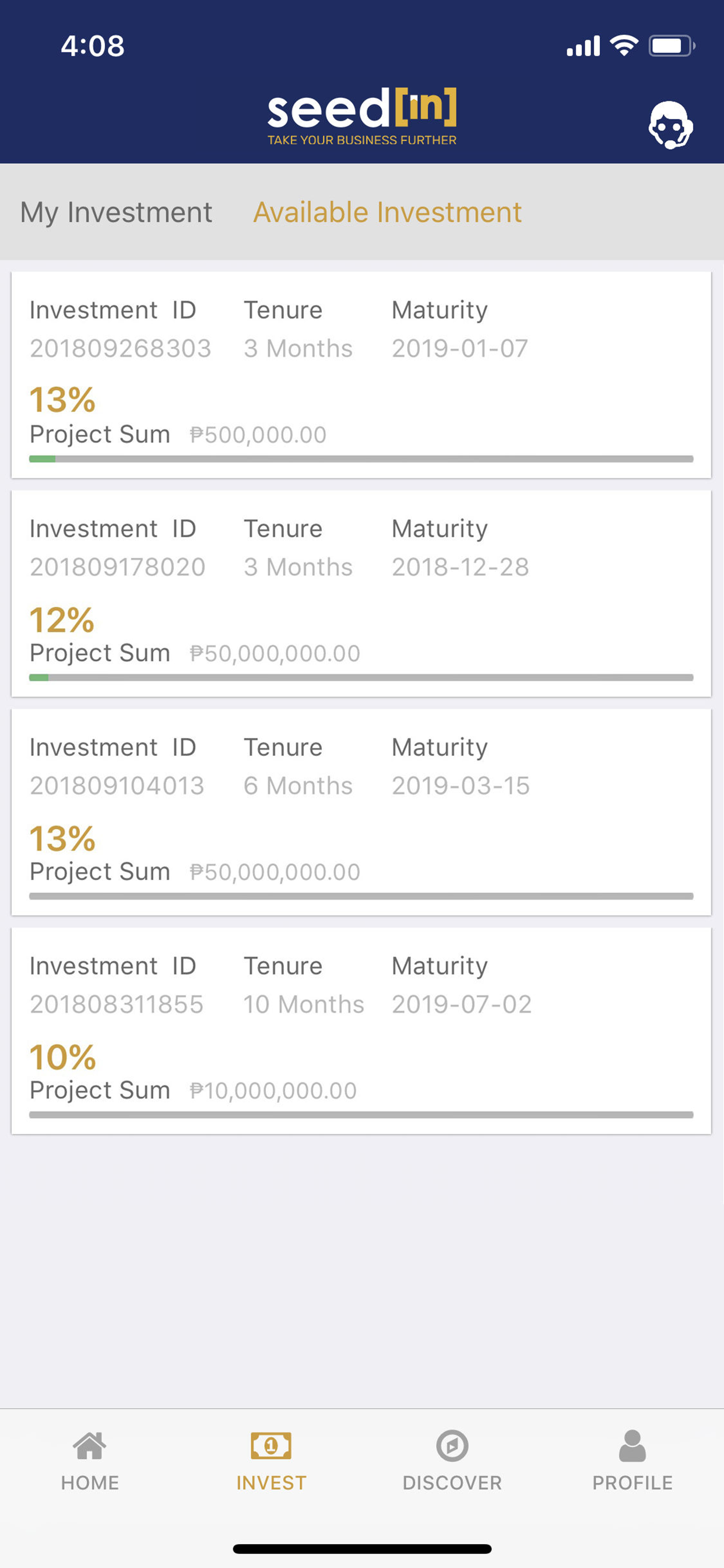The width and height of the screenshot is (724, 1568).
Task: Open the customer support headset icon
Action: click(670, 125)
